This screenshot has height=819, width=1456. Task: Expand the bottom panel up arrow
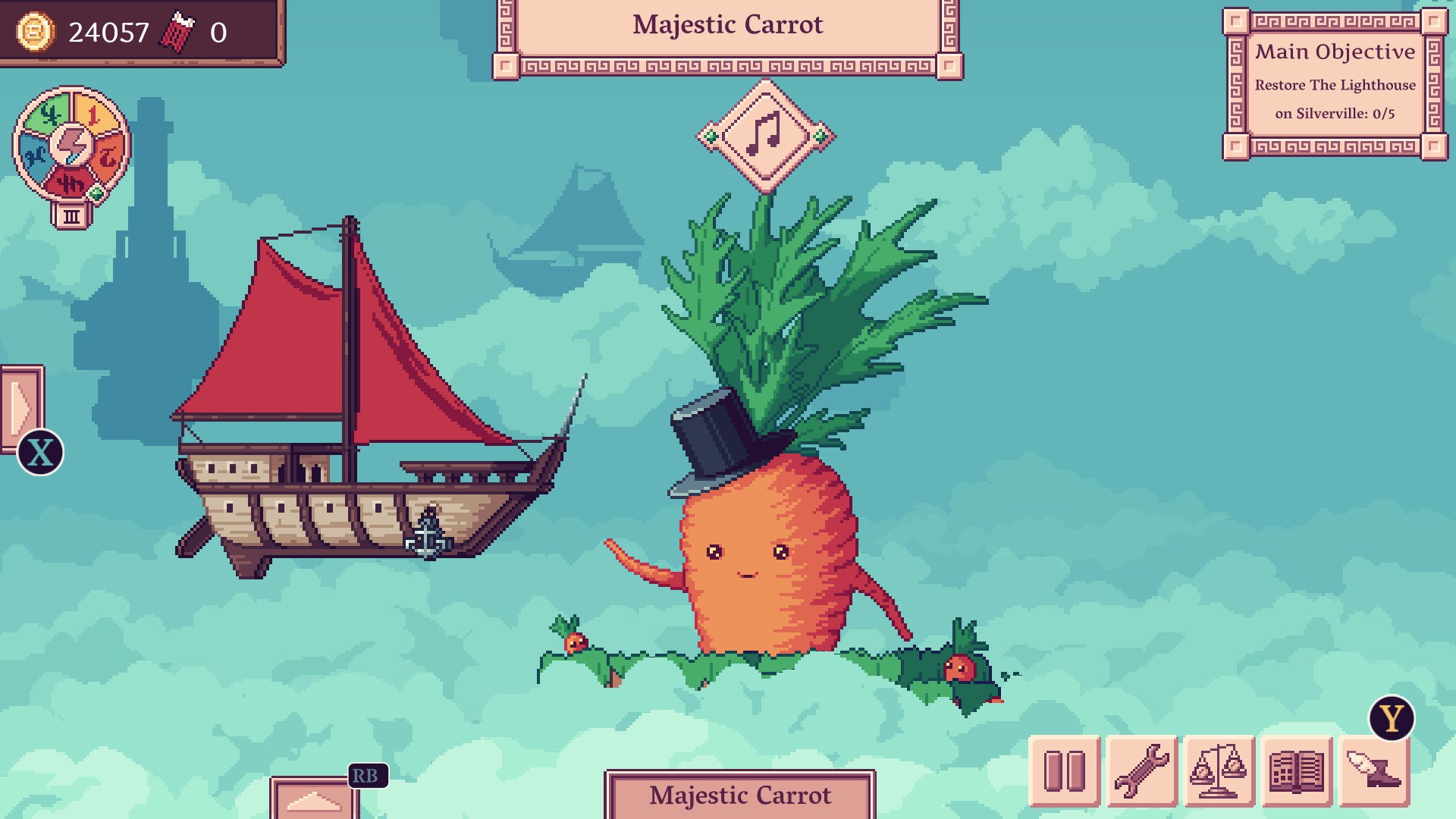(x=313, y=800)
